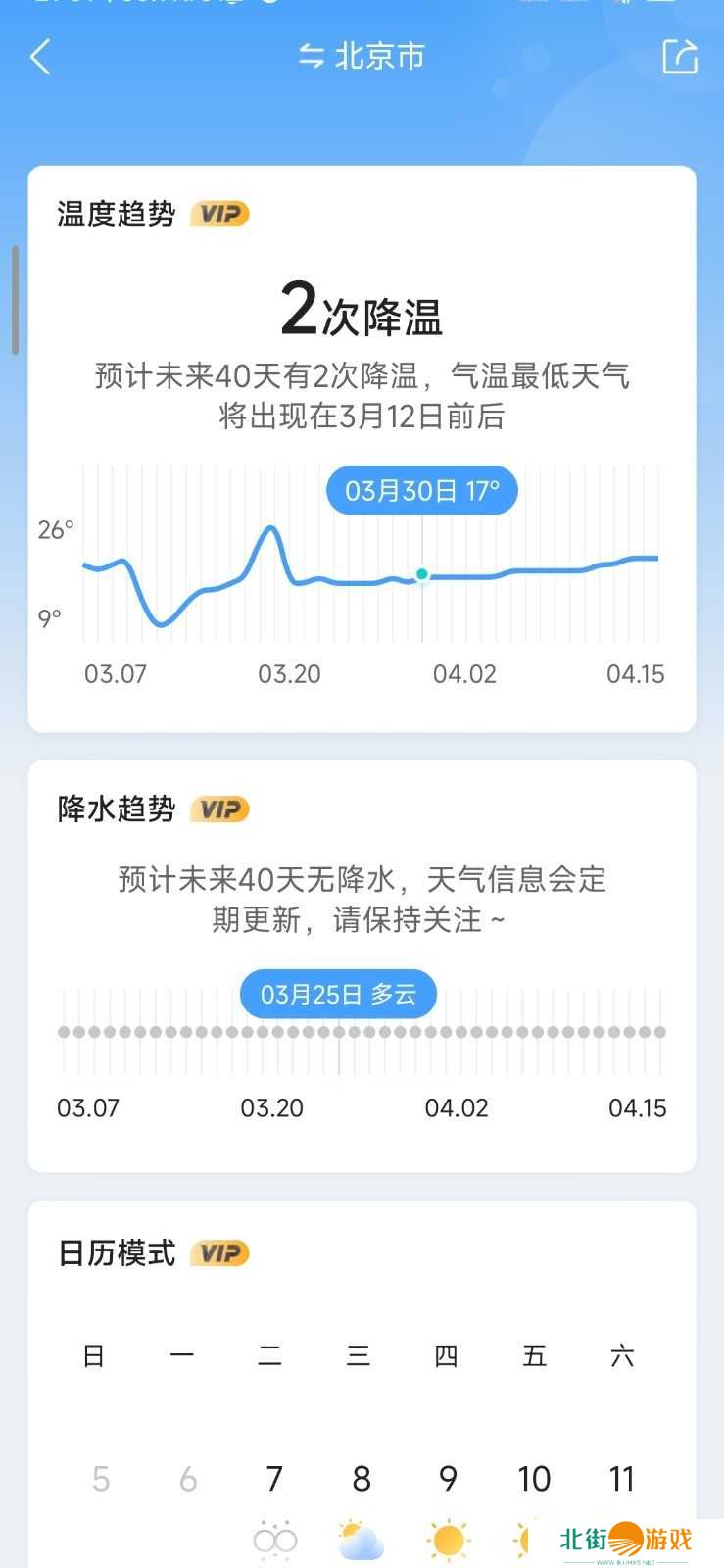The height and width of the screenshot is (1568, 724).
Task: Open day 8 in the calendar
Action: click(362, 1479)
